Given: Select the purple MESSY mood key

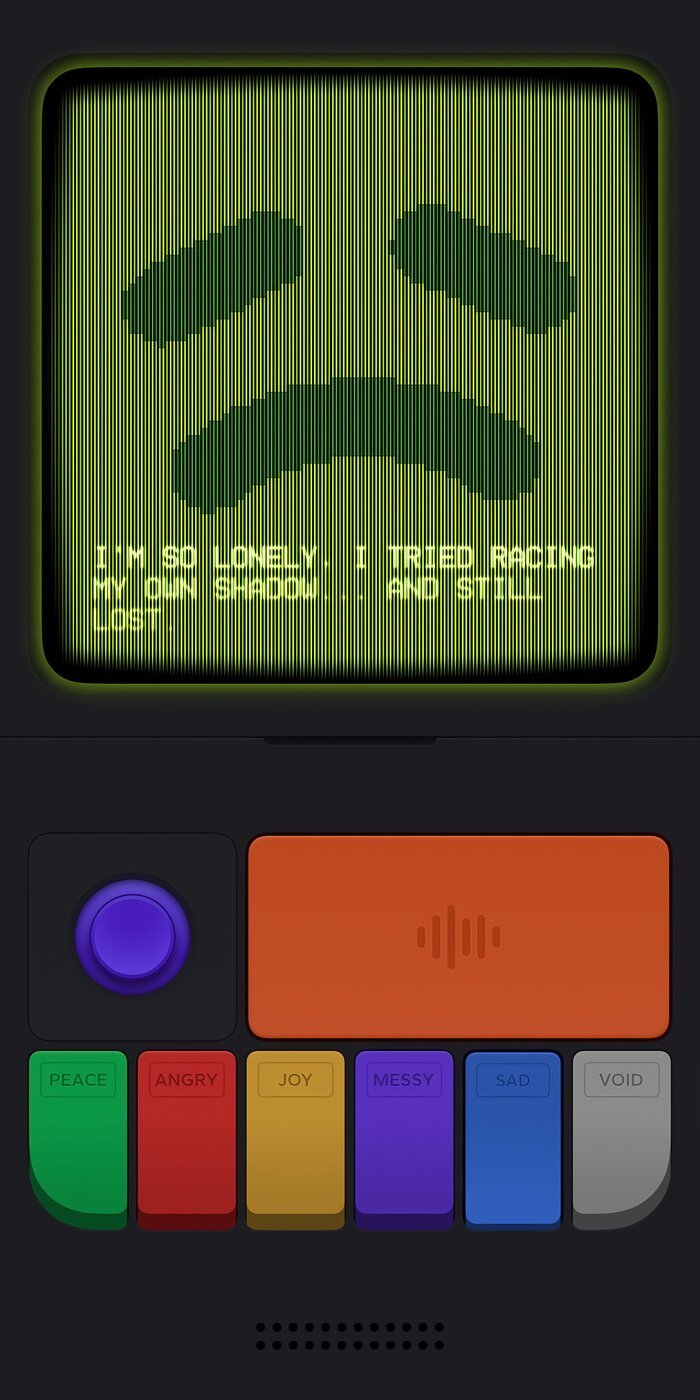Looking at the screenshot, I should tap(403, 1135).
